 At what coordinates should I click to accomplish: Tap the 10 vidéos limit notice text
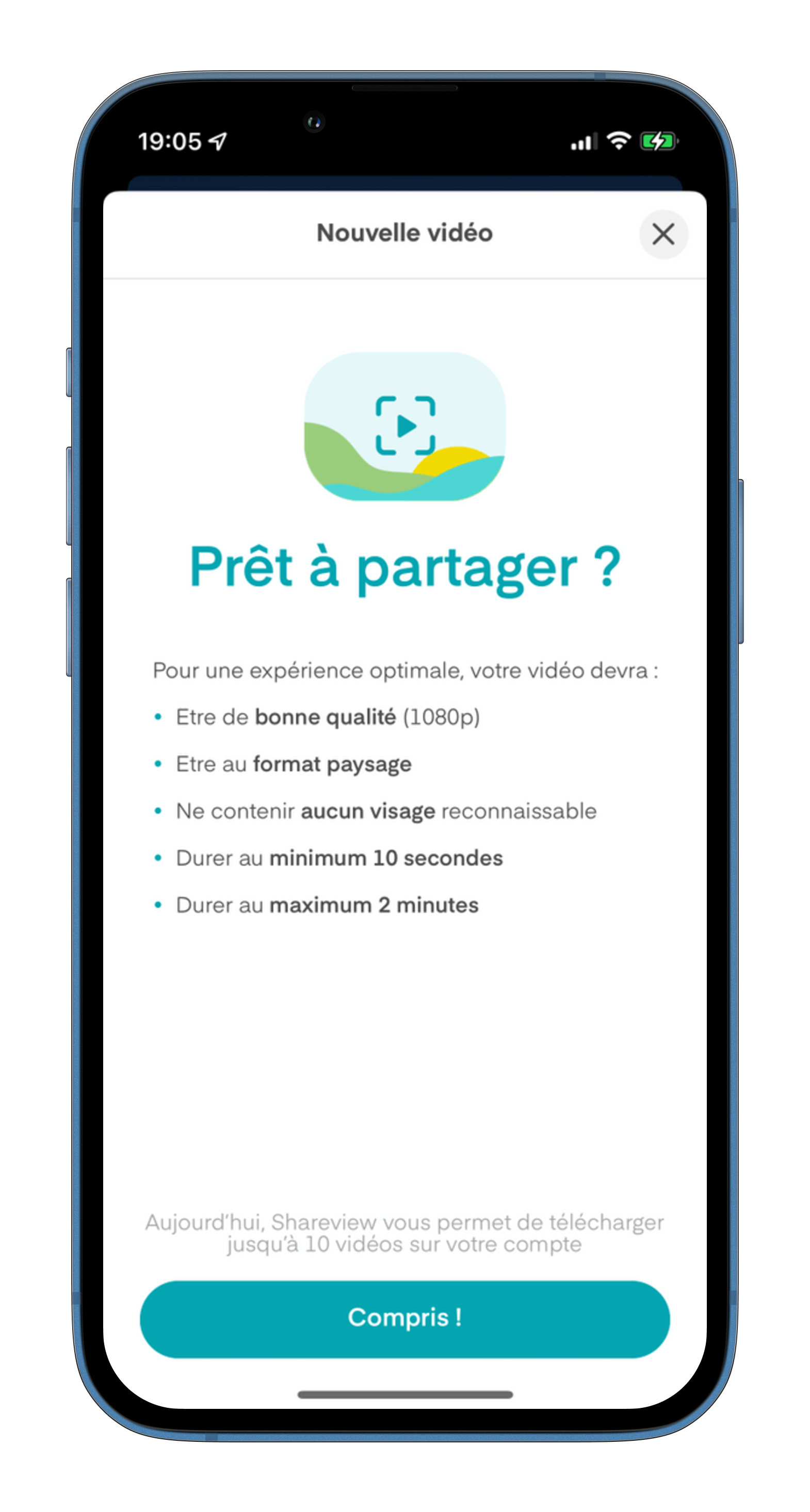click(x=404, y=1231)
